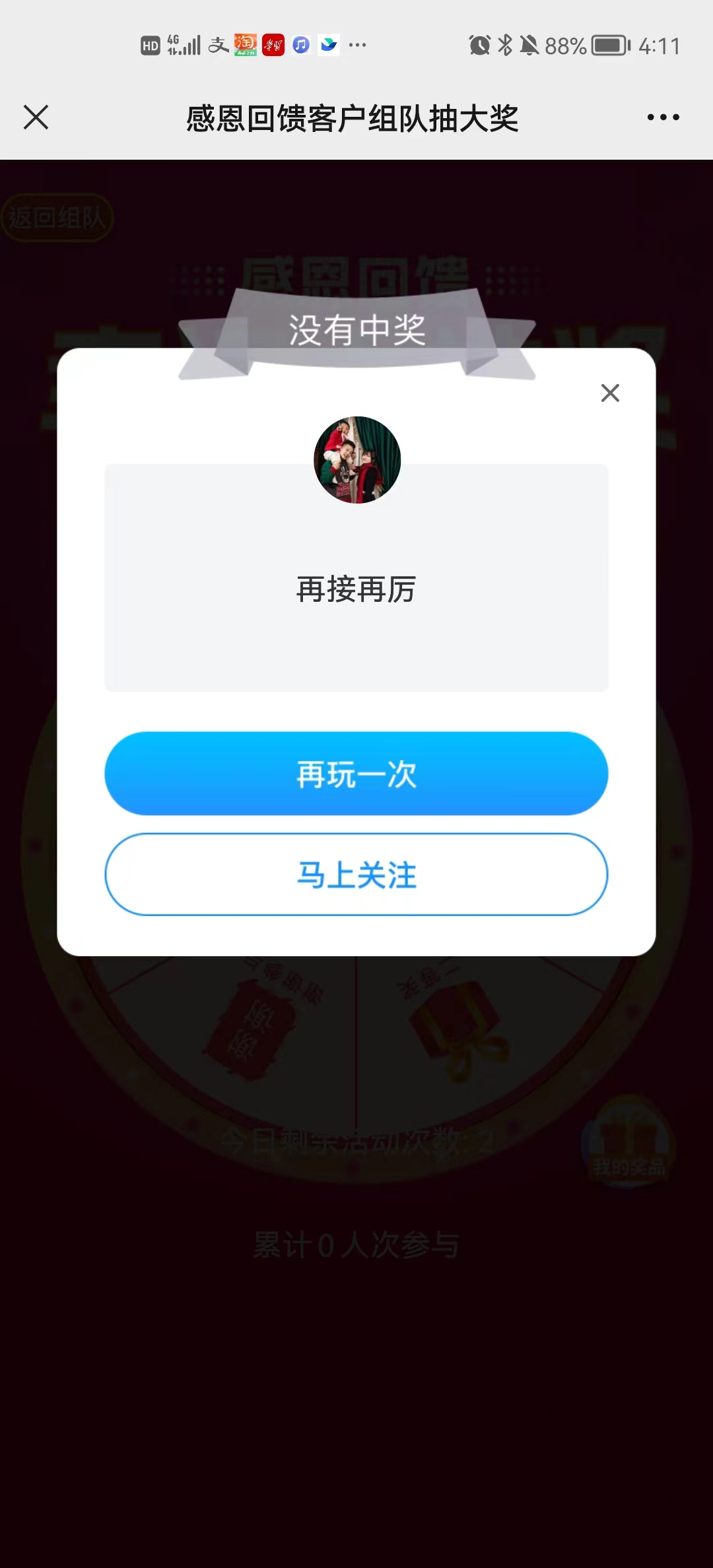Viewport: 713px width, 1568px height.
Task: Tap 再玩一次 to spin again
Action: [x=356, y=773]
